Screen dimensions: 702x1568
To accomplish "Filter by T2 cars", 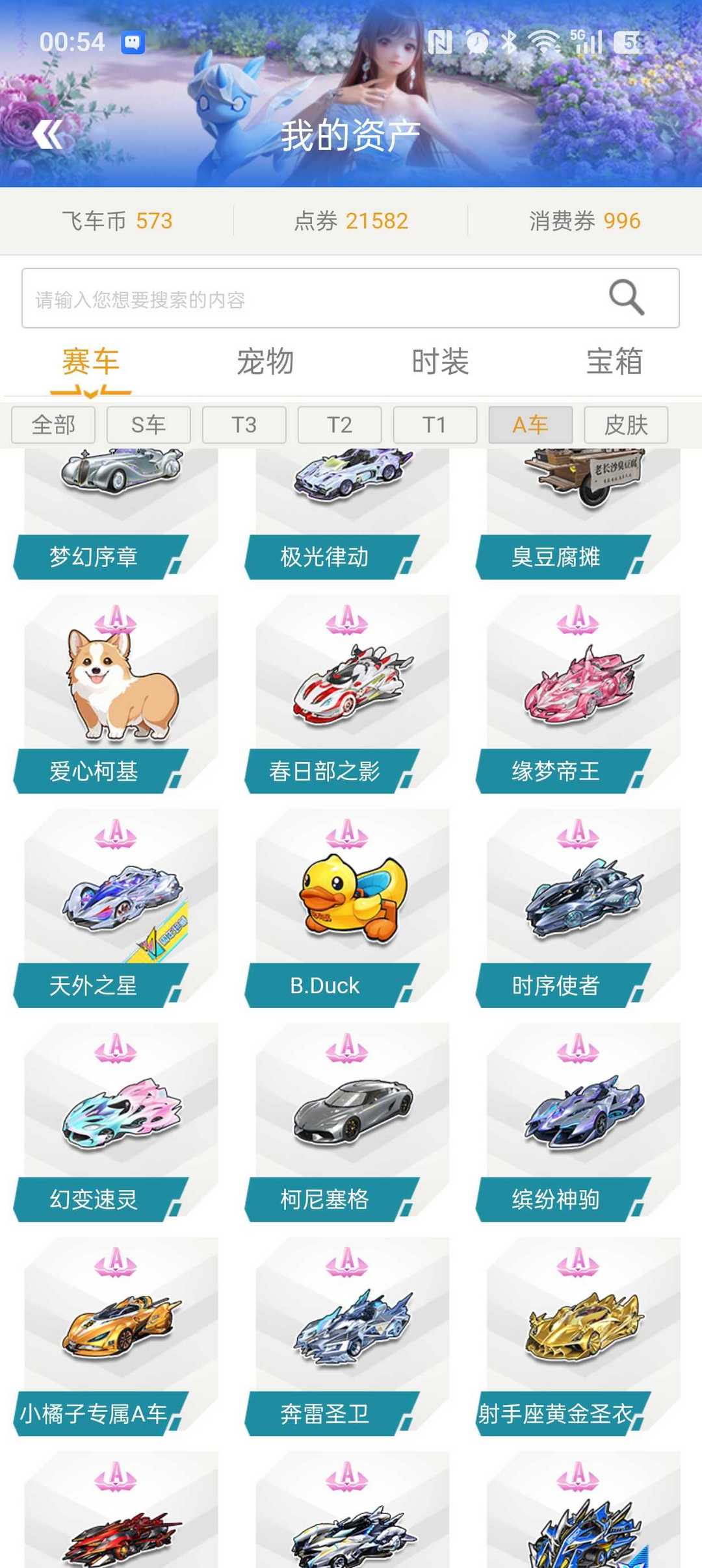I will [339, 425].
